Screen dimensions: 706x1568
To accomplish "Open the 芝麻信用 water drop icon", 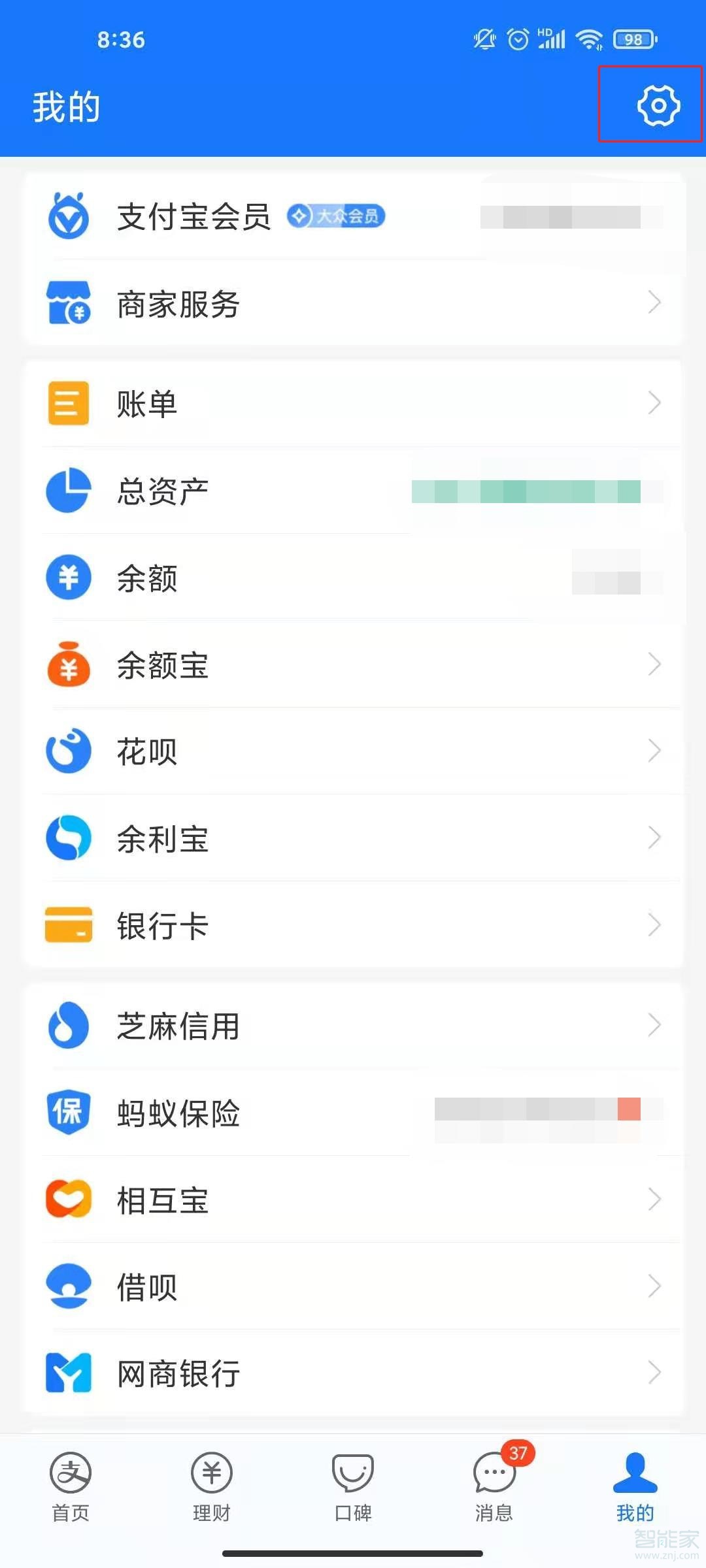I will pyautogui.click(x=69, y=1026).
